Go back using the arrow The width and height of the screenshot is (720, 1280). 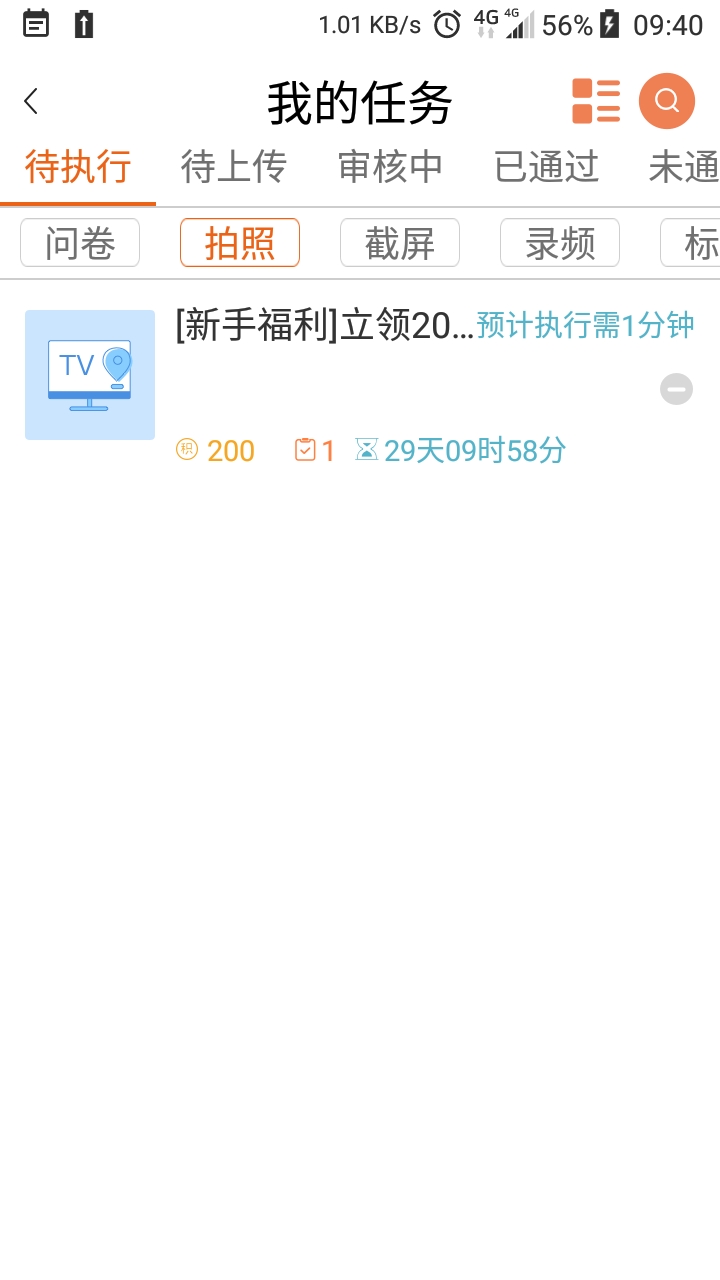(x=32, y=101)
